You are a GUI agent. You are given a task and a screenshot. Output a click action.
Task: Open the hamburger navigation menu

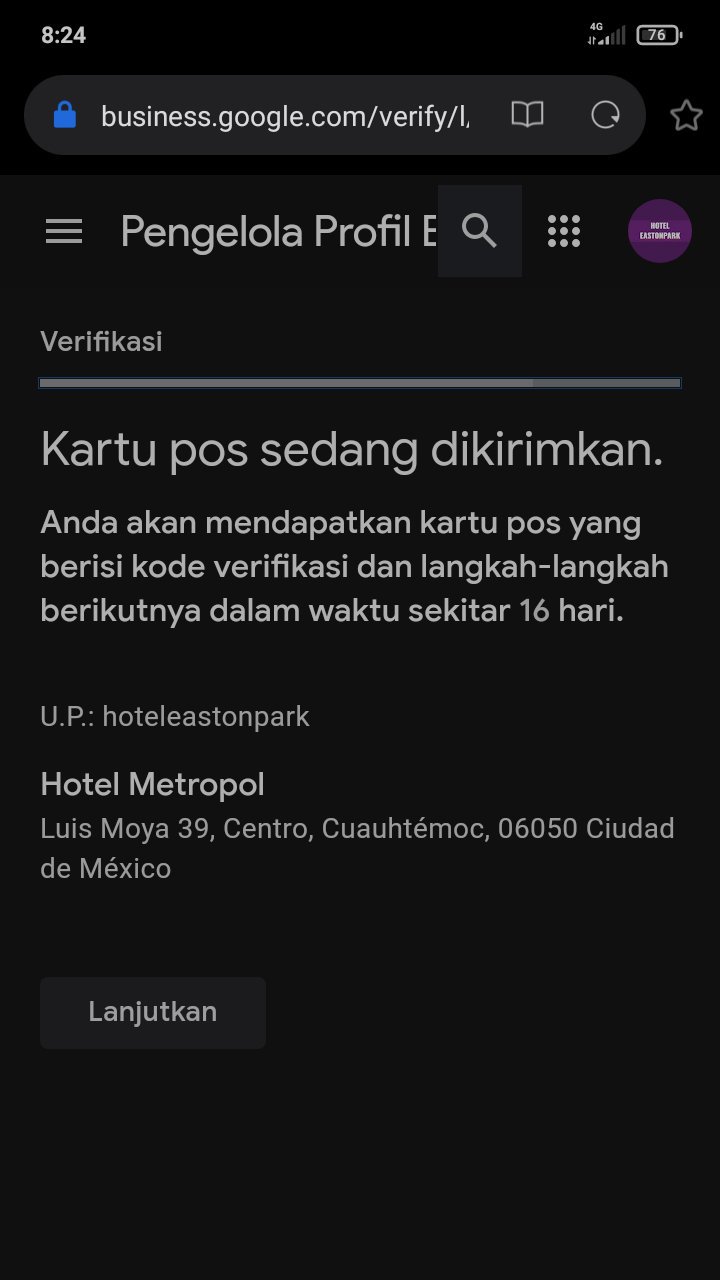[64, 232]
